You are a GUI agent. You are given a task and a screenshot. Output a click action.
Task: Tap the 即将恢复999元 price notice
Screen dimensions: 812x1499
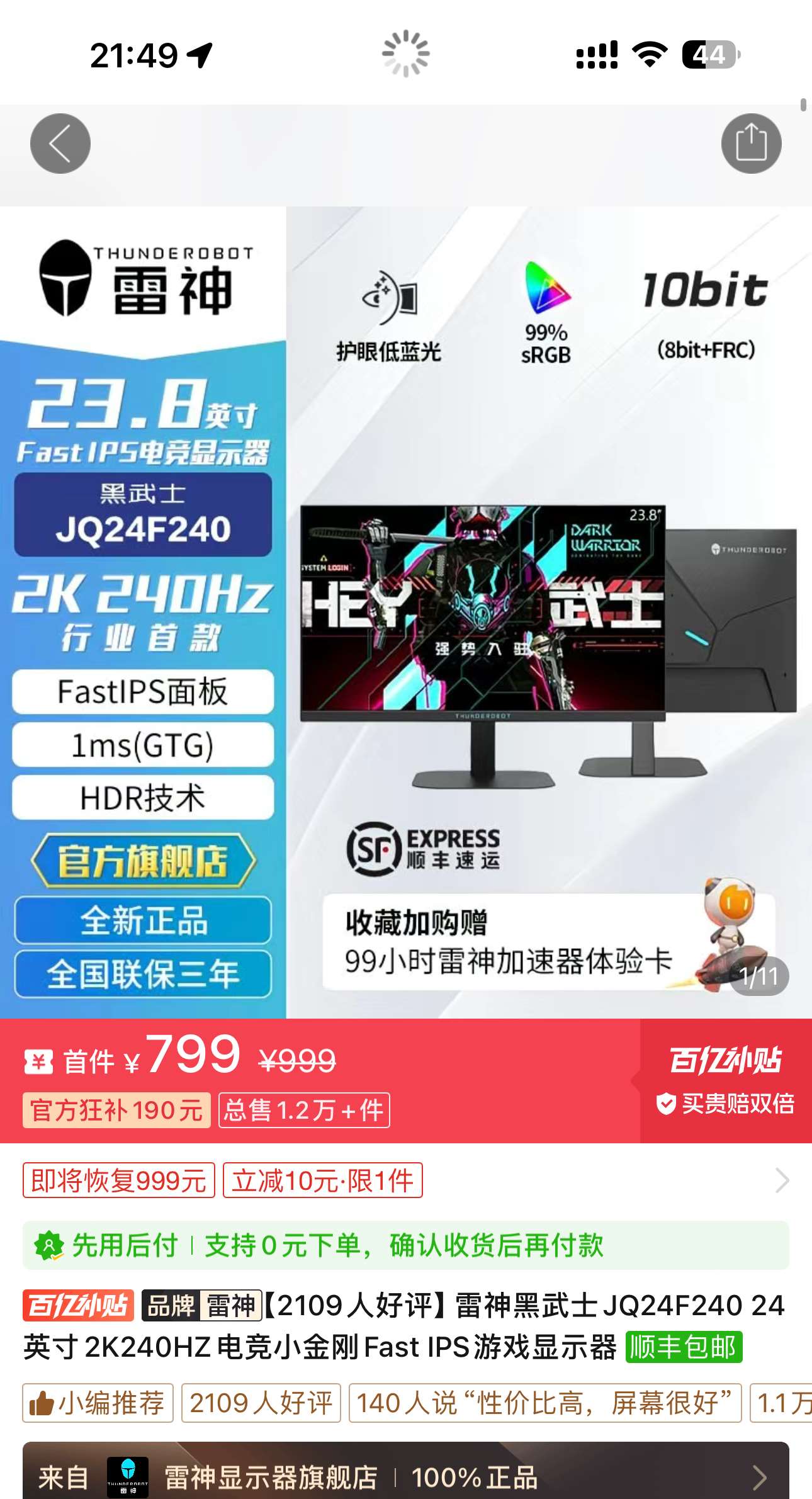(119, 1180)
